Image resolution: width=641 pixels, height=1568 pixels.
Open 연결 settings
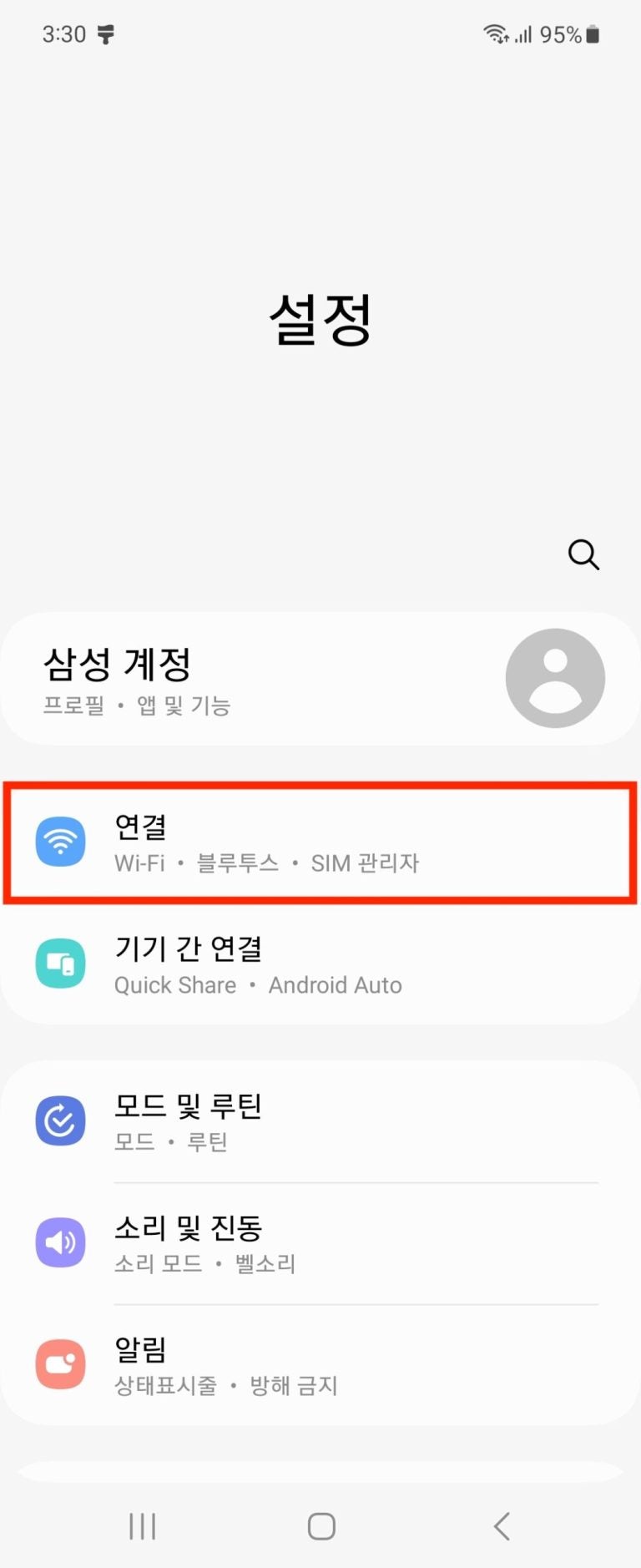[320, 842]
